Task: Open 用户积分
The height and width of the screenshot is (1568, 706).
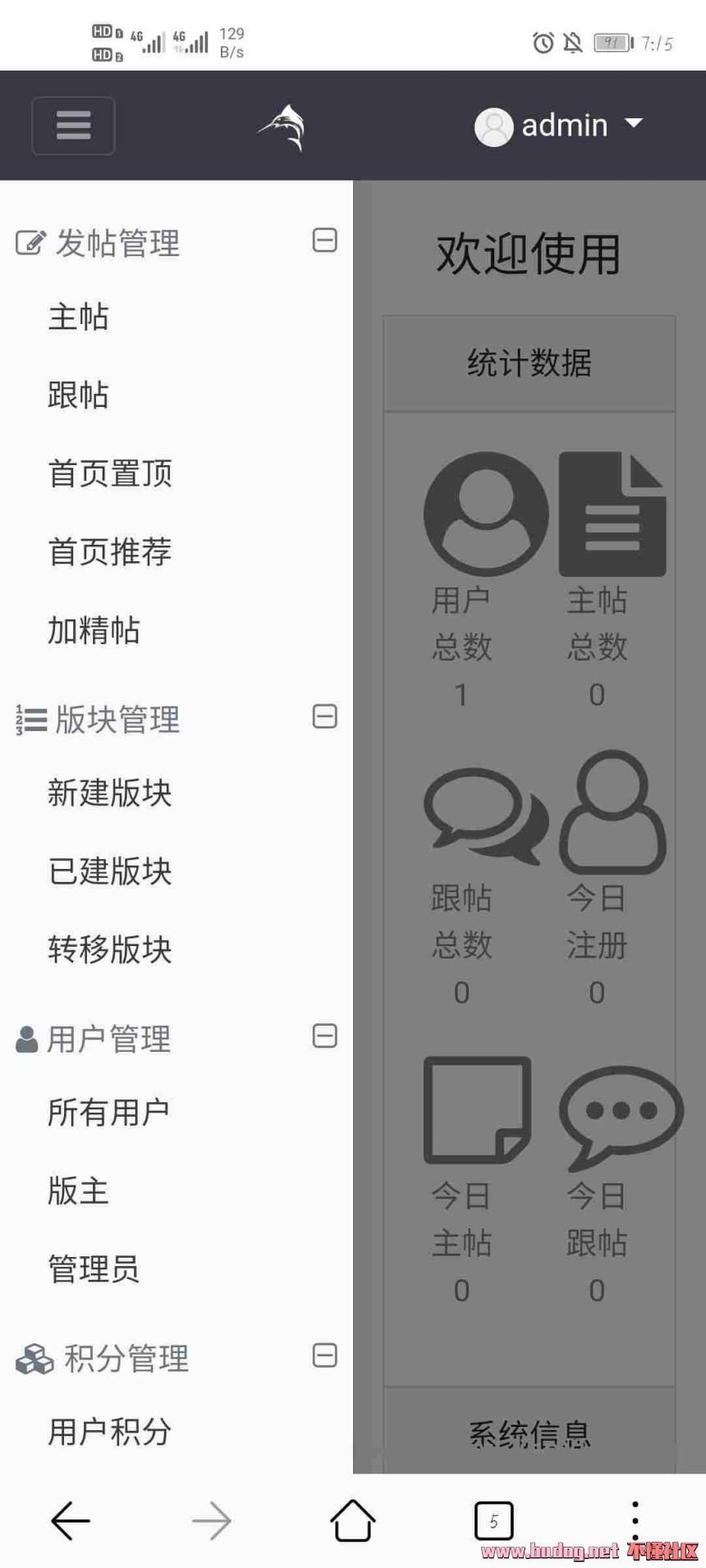Action: 110,1432
